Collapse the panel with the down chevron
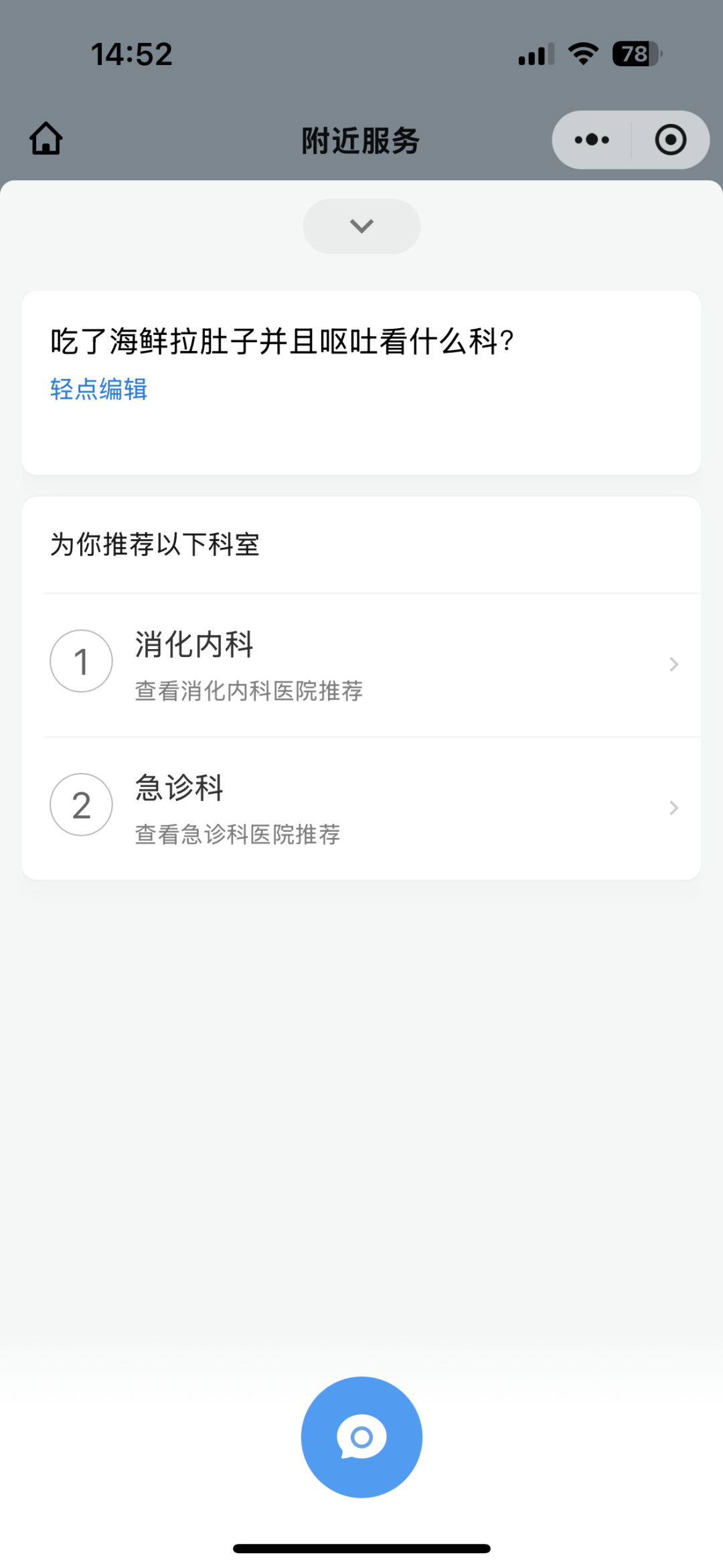 click(361, 226)
